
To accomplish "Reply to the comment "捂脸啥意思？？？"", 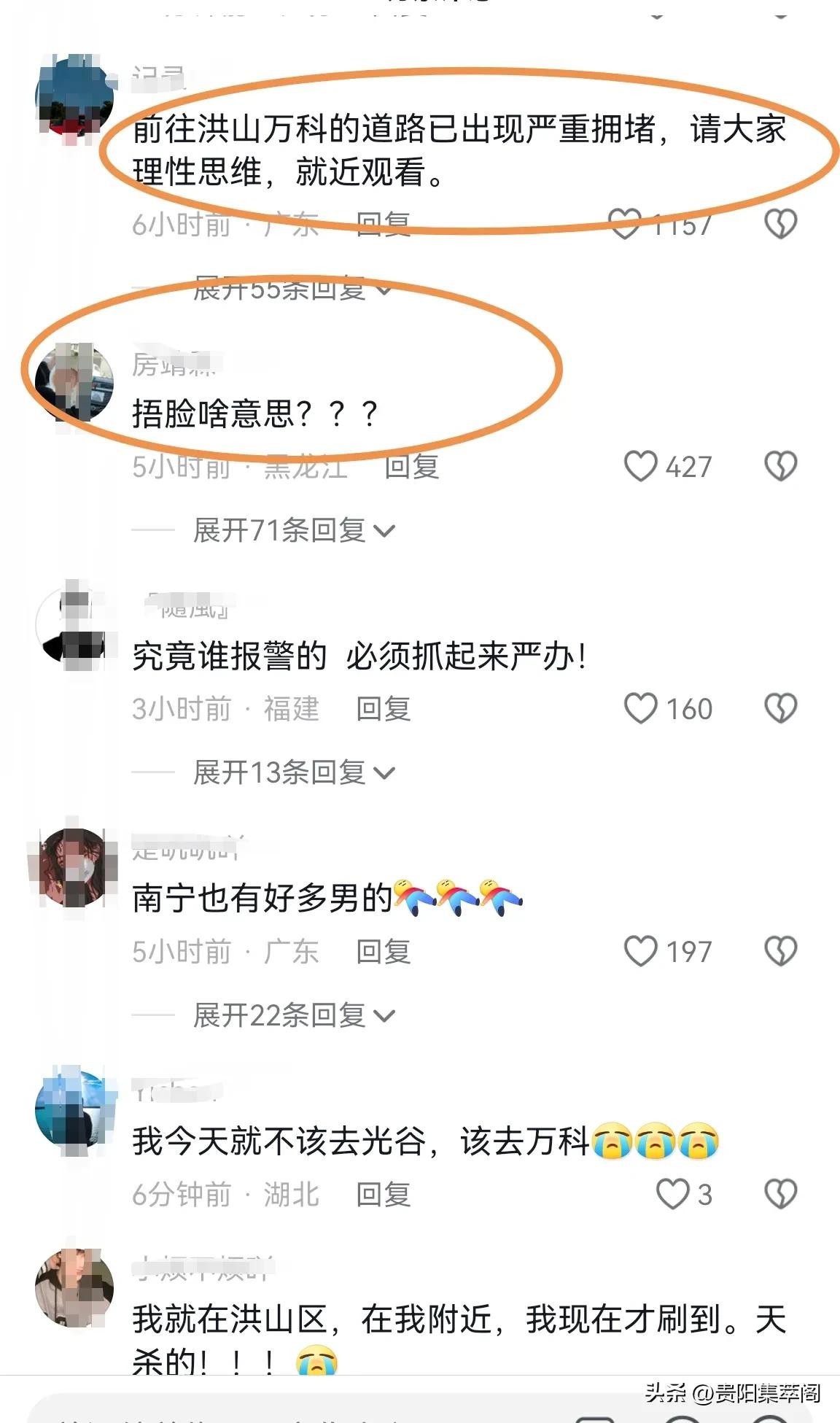I will tap(411, 467).
